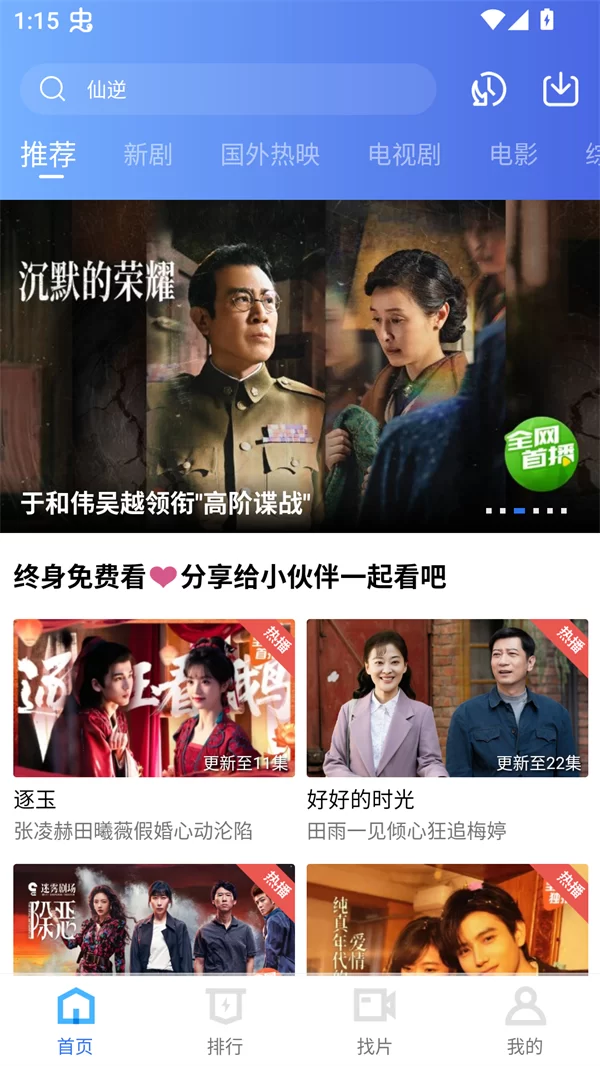Screen dimensions: 600x1066
Task: Open the 沉默的荣耀 banner
Action: tap(300, 366)
